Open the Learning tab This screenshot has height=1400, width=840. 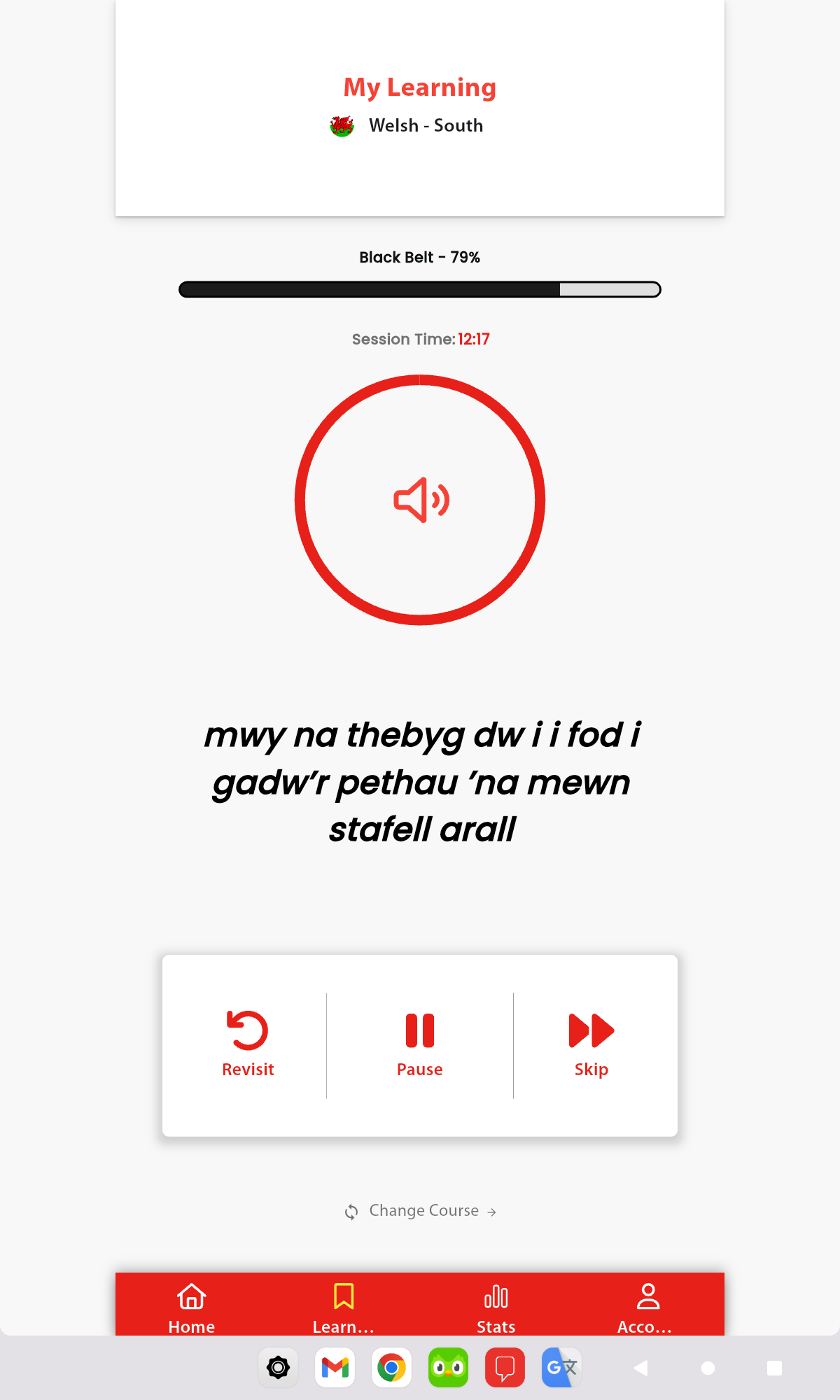344,1308
